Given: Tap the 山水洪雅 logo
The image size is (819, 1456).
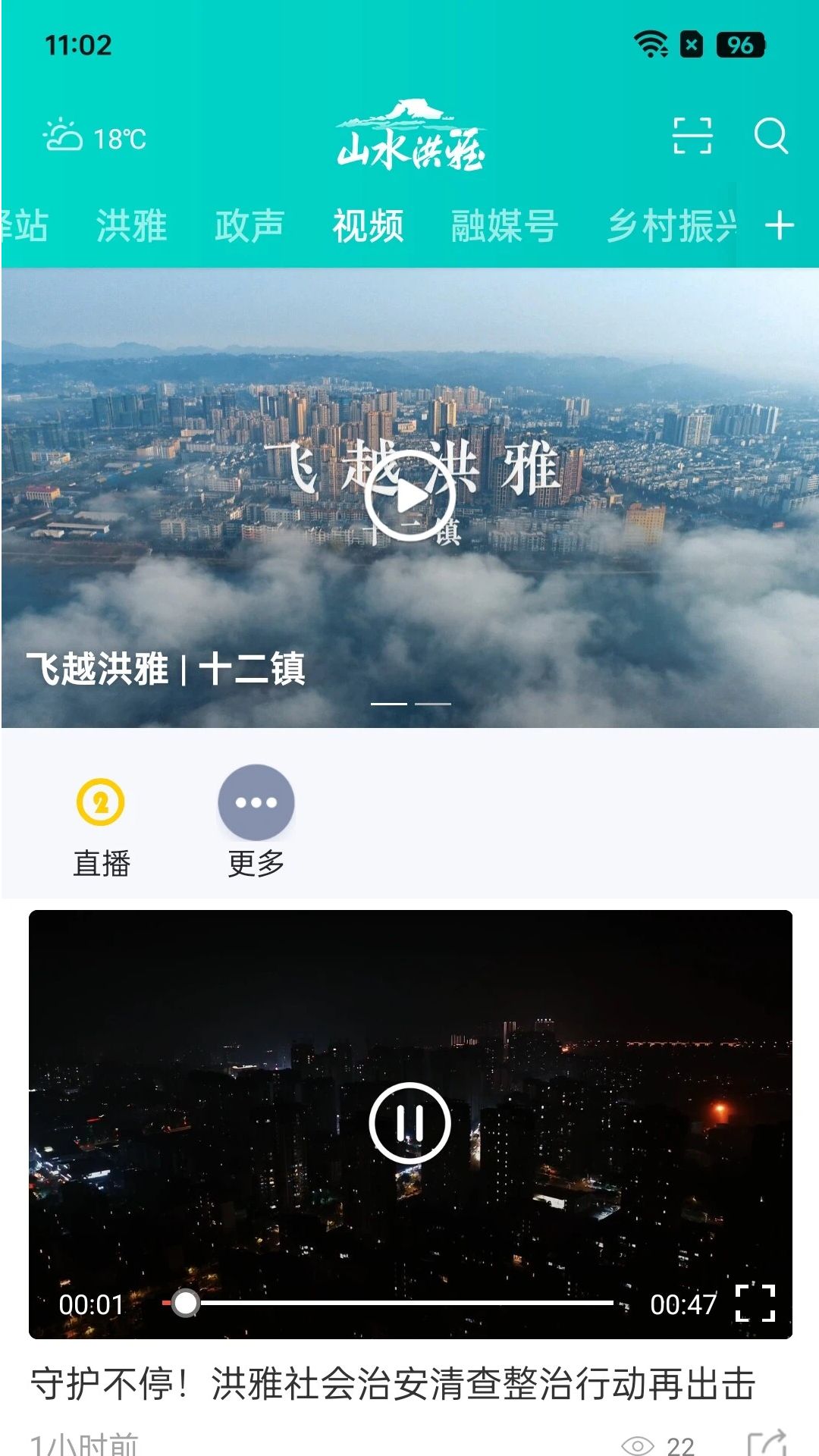Looking at the screenshot, I should [409, 136].
